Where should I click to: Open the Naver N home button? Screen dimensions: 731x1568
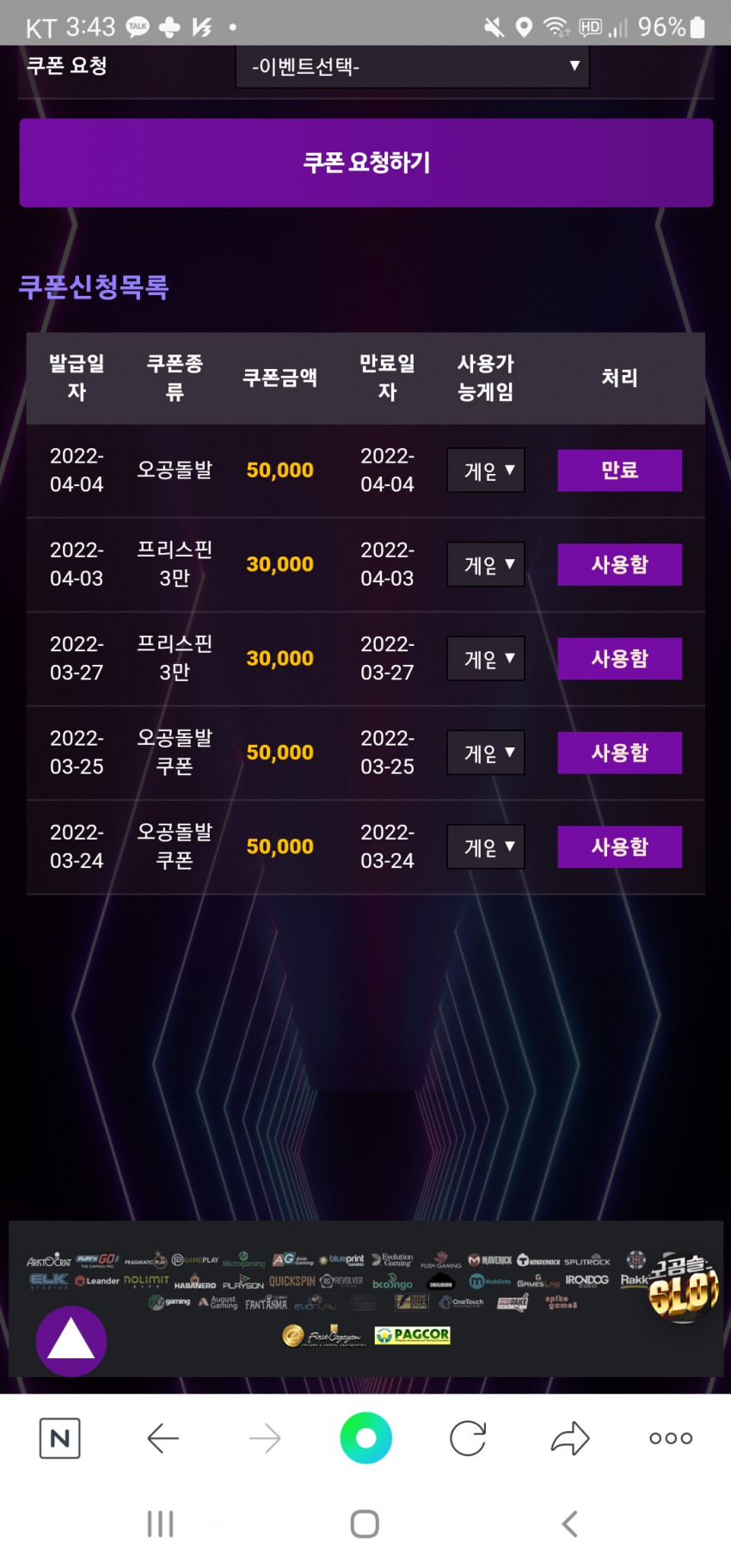(x=60, y=1438)
